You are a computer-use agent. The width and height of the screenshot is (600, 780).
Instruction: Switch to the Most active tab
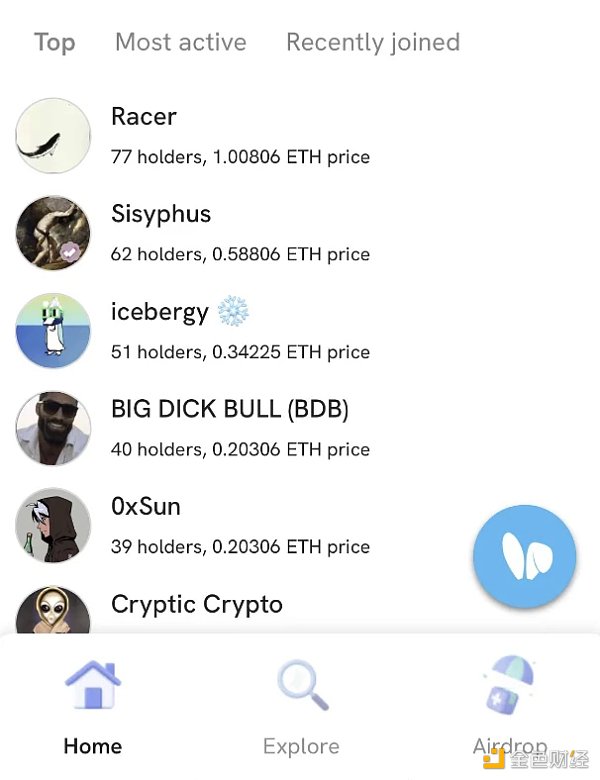coord(180,42)
